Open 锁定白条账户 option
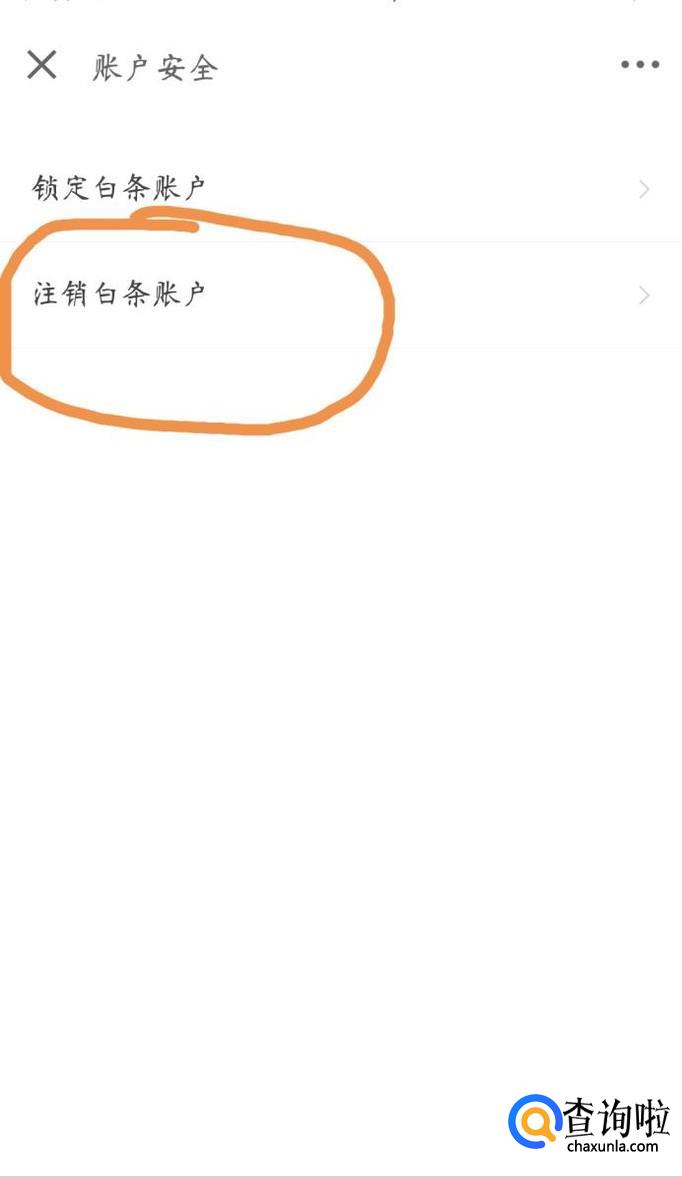This screenshot has width=682, height=1177. point(341,188)
